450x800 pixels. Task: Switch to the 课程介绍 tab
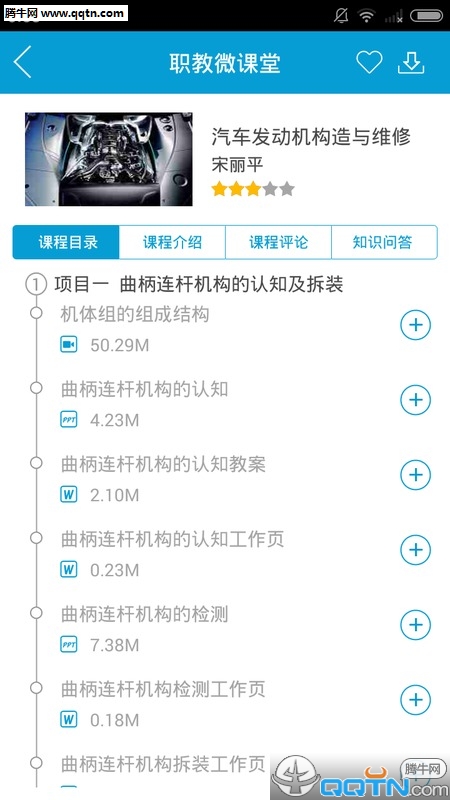coord(172,242)
